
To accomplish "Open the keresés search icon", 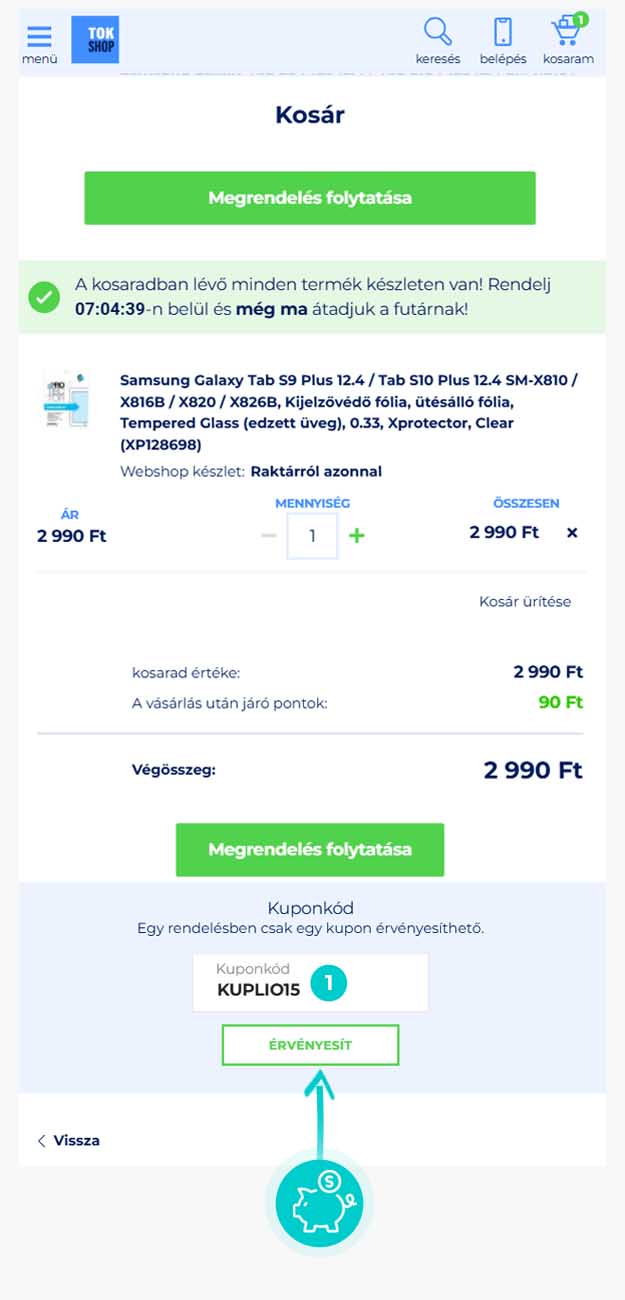I will (438, 40).
